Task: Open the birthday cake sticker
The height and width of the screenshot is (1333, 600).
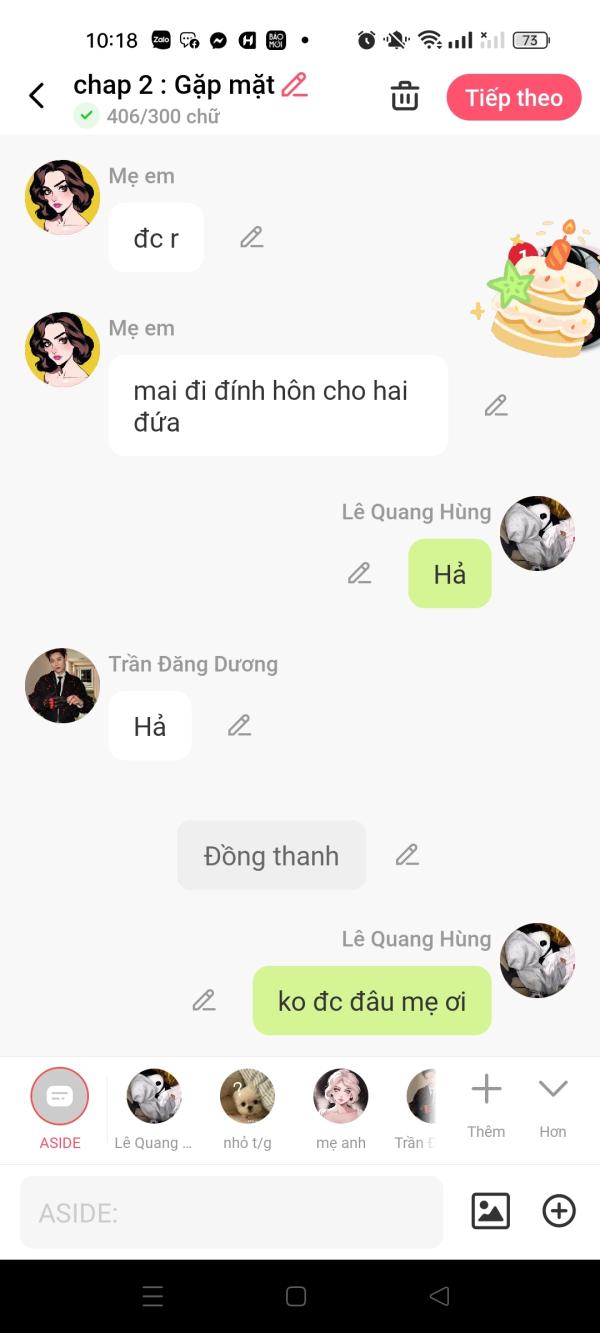Action: point(536,290)
